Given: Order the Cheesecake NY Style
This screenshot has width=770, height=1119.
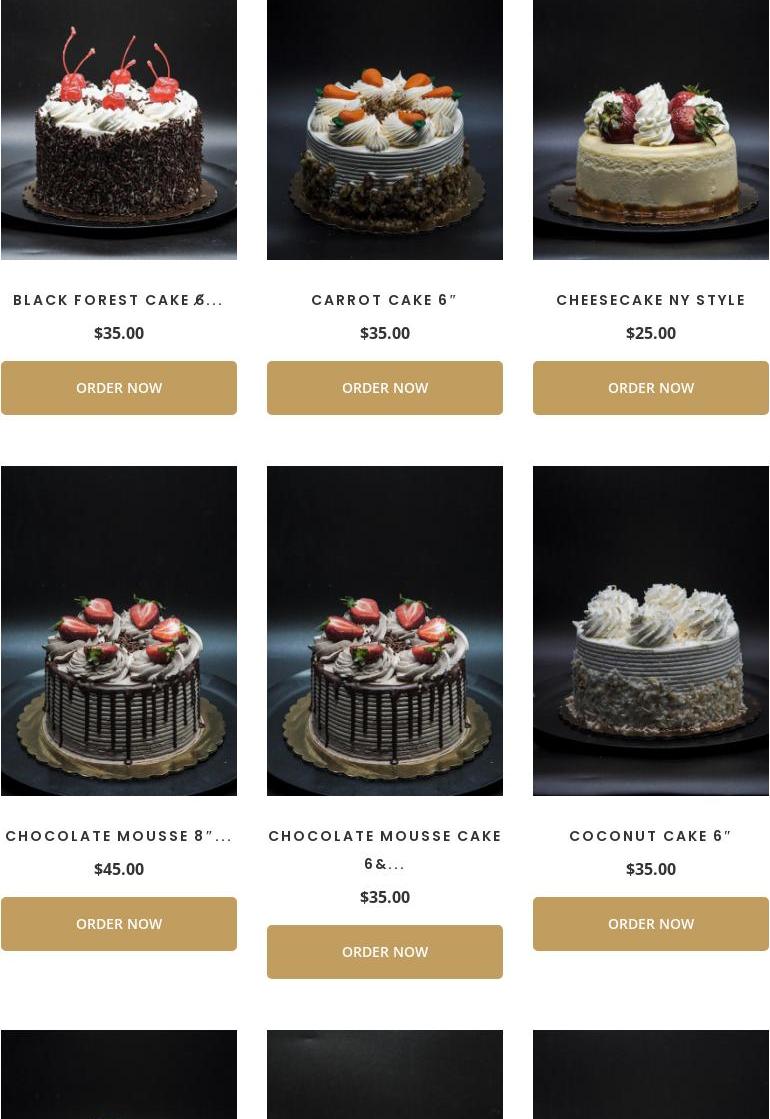Looking at the screenshot, I should (x=650, y=388).
